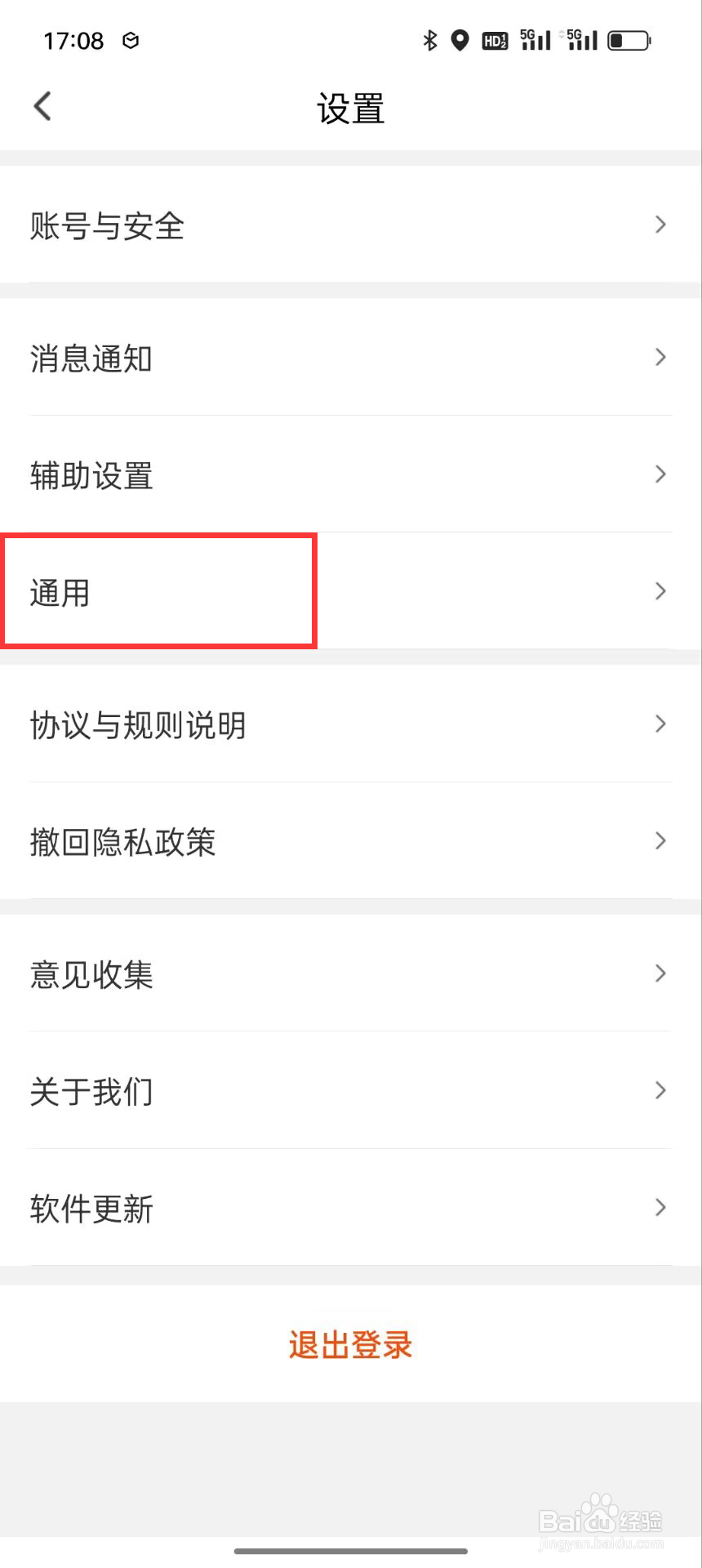Tap the second 5G signal icon

(x=580, y=39)
